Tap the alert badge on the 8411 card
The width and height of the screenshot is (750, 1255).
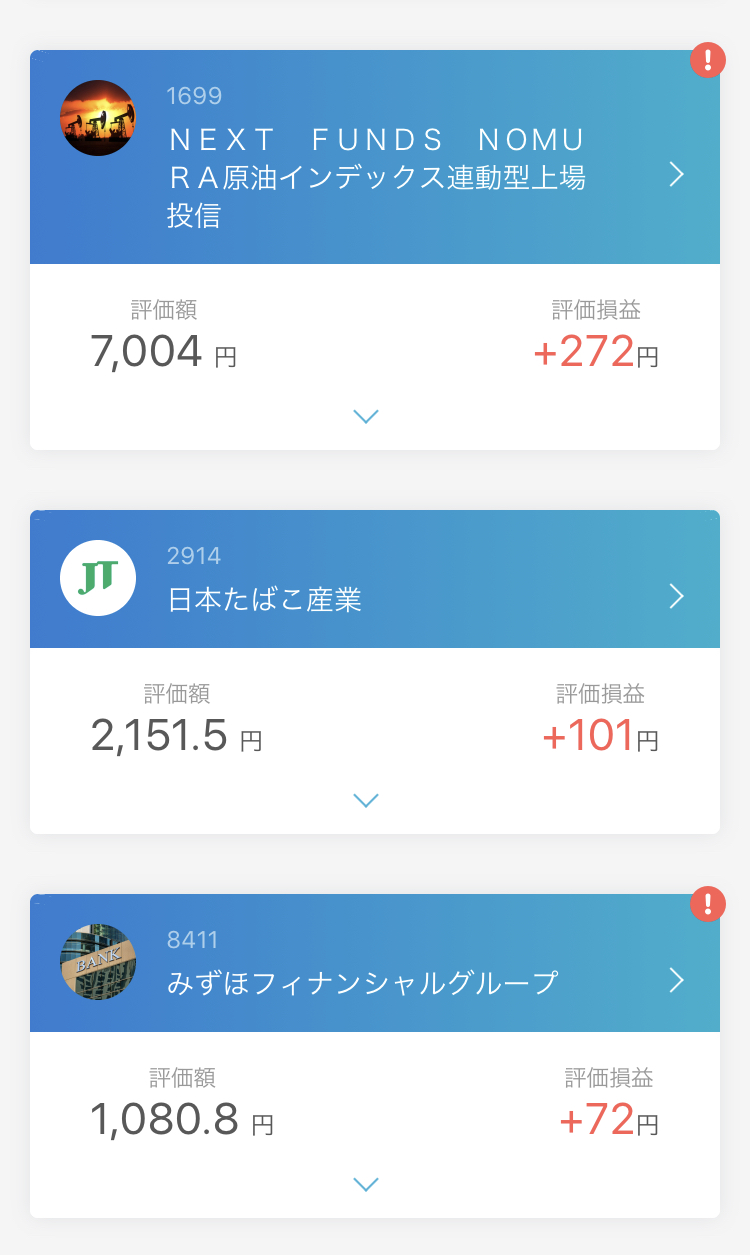pyautogui.click(x=708, y=904)
